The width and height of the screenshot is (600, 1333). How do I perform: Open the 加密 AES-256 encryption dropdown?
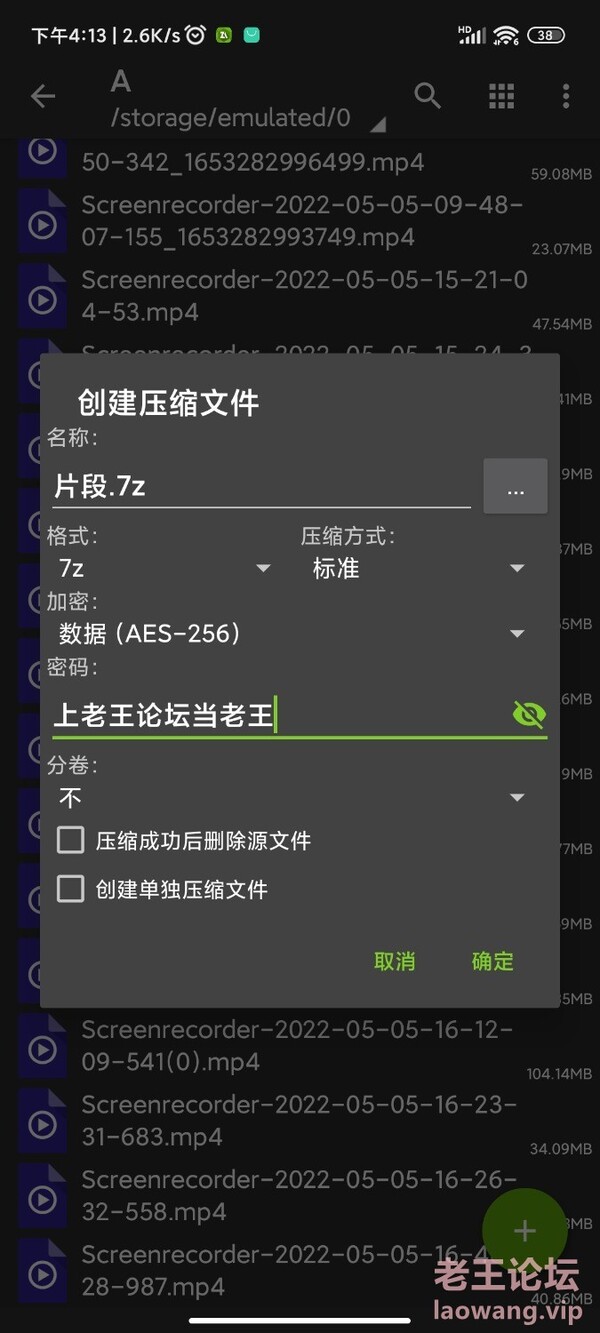[290, 633]
